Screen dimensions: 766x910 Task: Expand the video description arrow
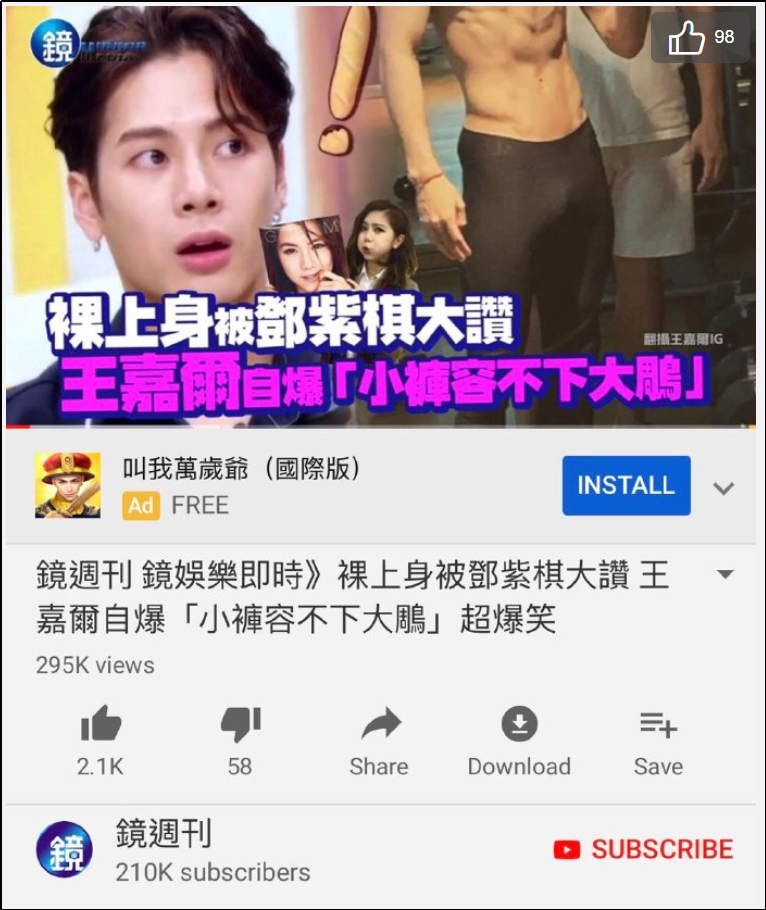point(726,575)
